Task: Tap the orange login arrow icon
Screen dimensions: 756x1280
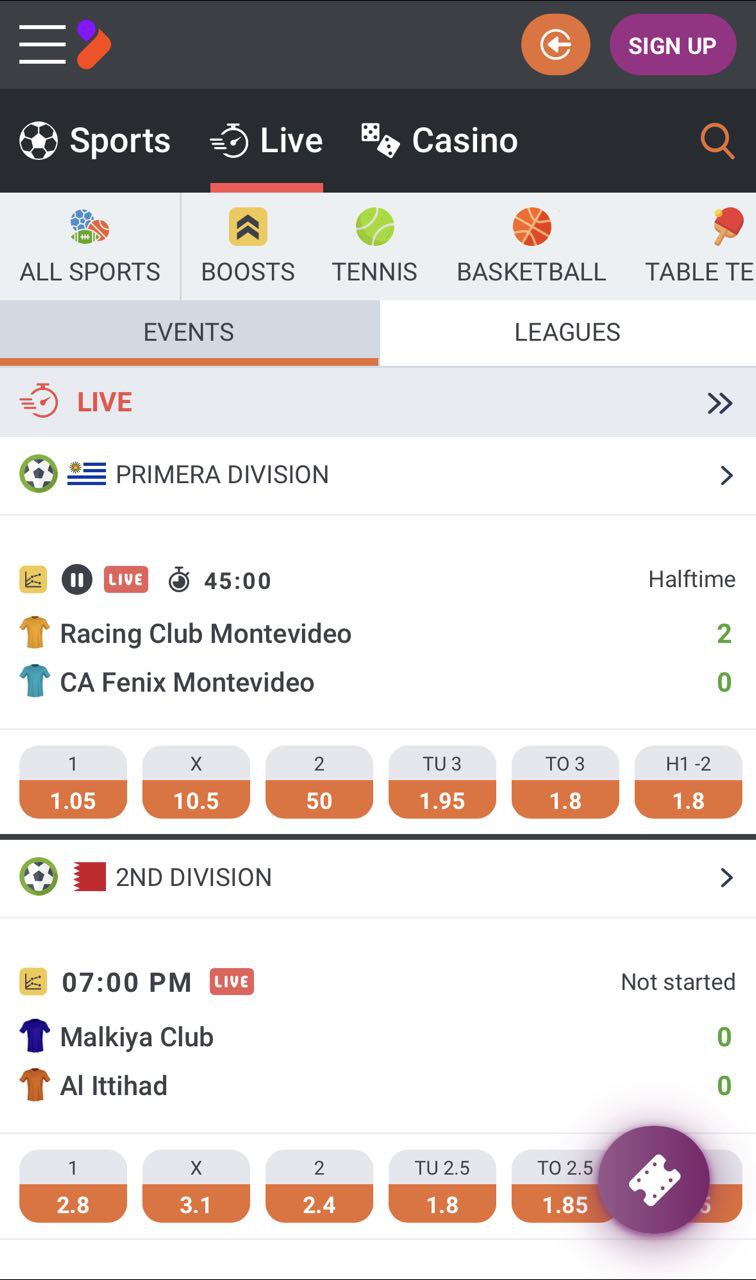Action: coord(555,45)
